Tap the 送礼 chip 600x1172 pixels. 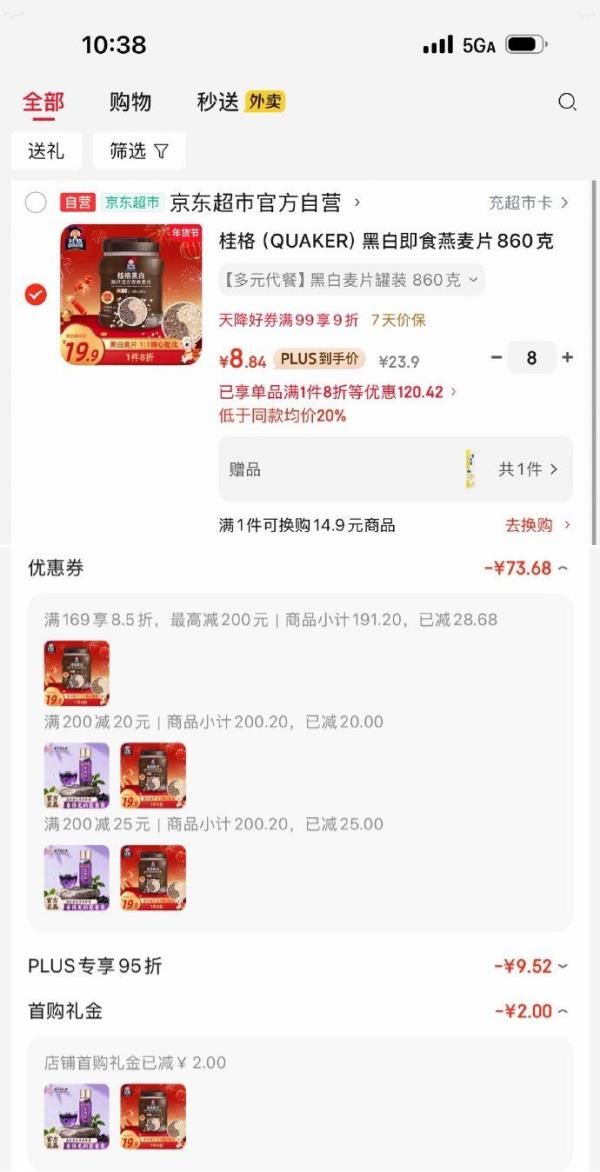click(x=46, y=151)
